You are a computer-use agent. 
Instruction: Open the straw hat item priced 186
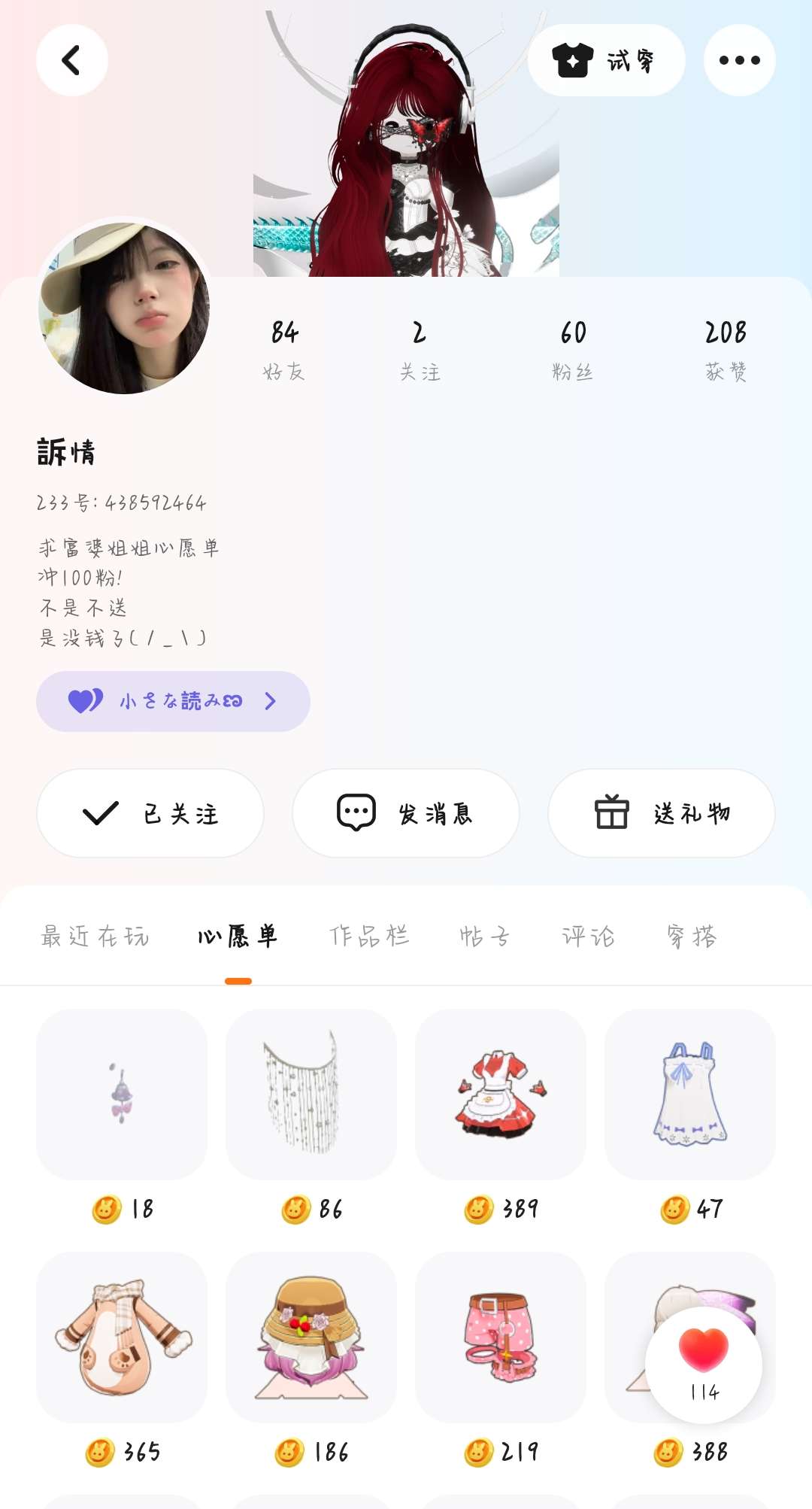pos(311,1337)
